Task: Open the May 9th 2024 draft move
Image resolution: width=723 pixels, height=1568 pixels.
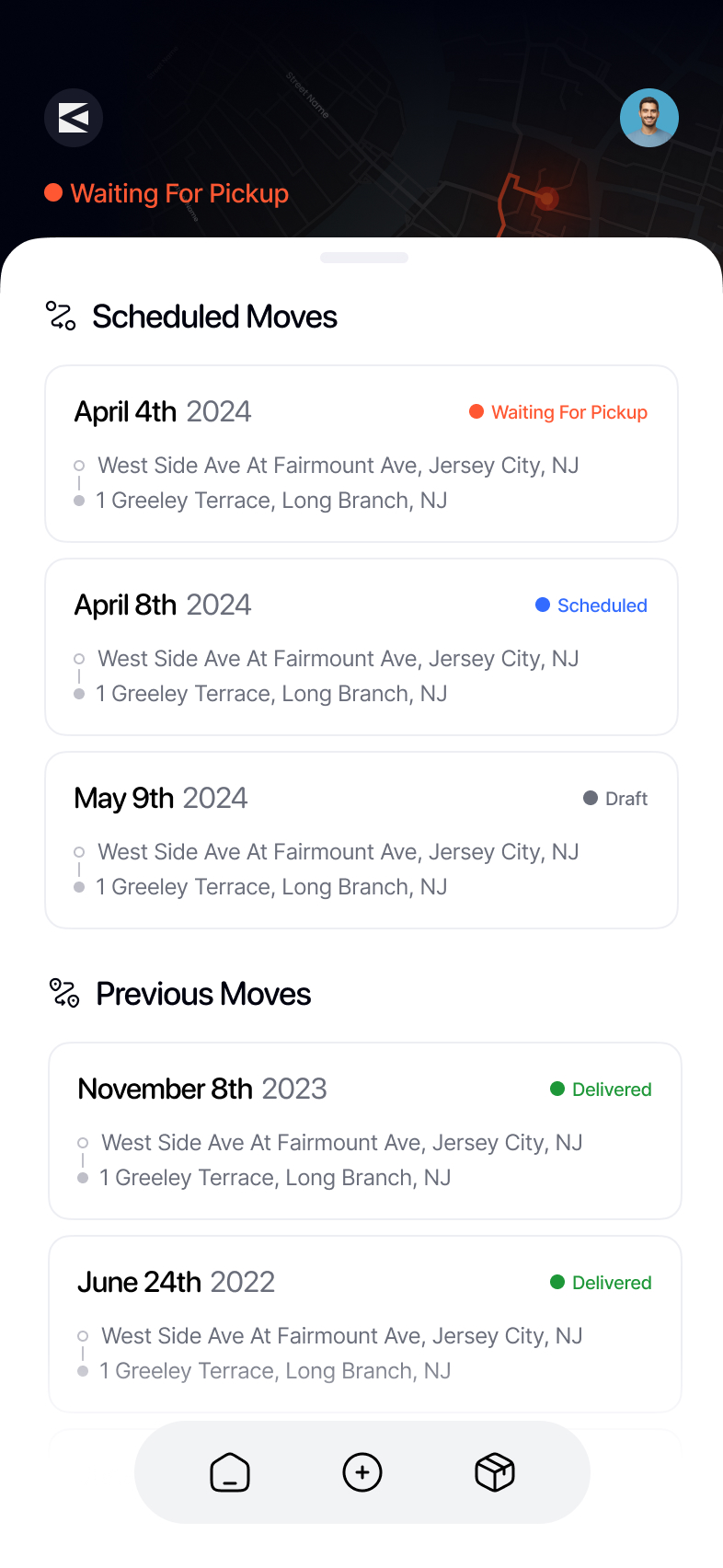Action: tap(361, 840)
